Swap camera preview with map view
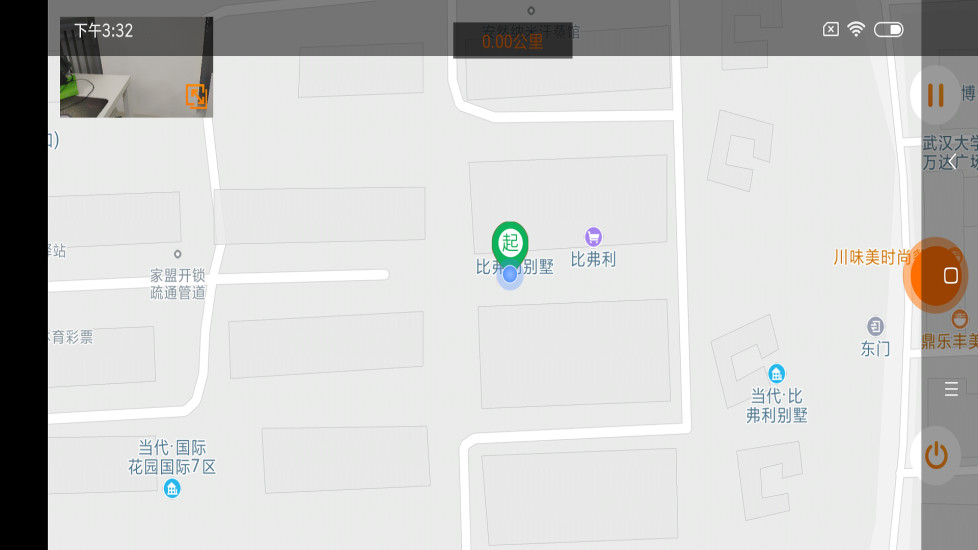Viewport: 978px width, 550px height. coord(196,96)
